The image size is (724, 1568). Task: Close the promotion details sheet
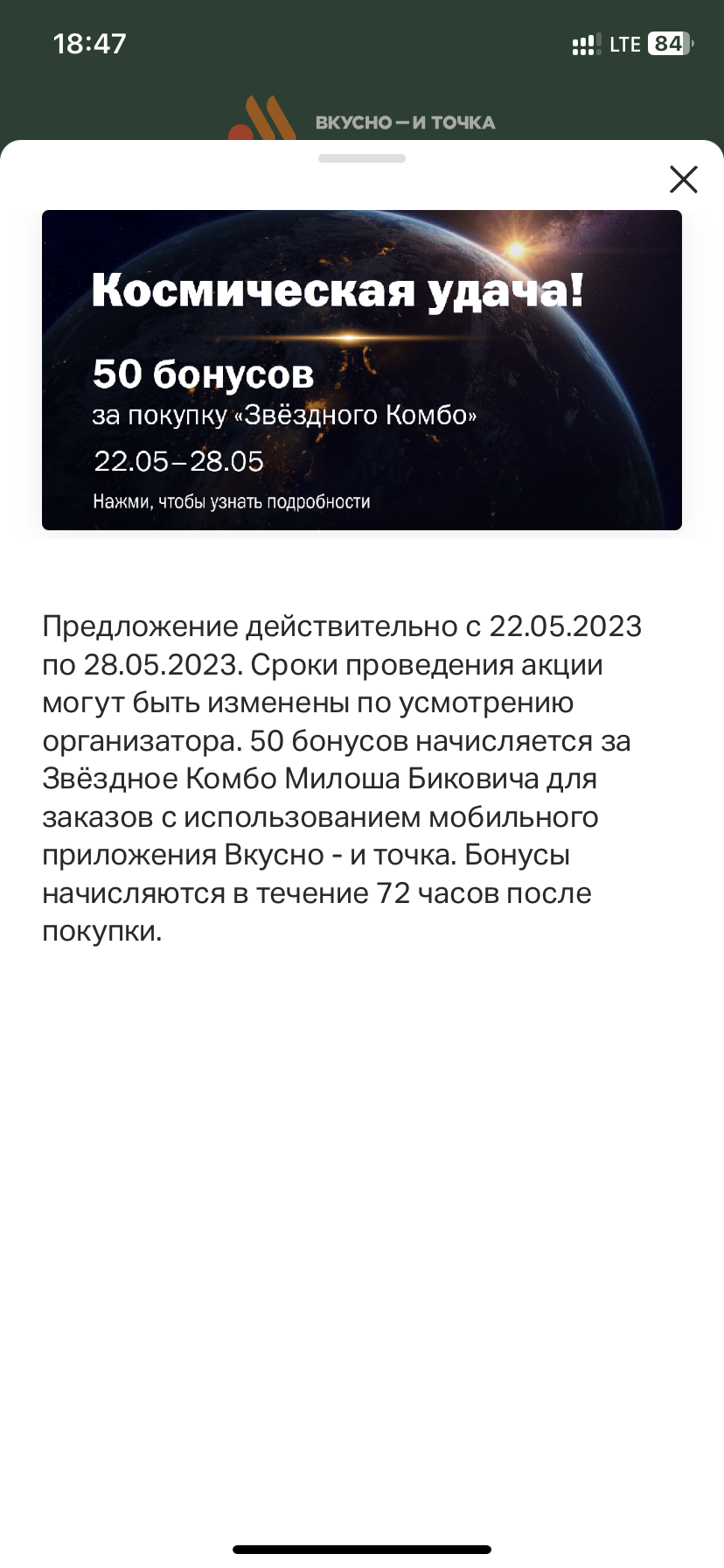click(683, 179)
